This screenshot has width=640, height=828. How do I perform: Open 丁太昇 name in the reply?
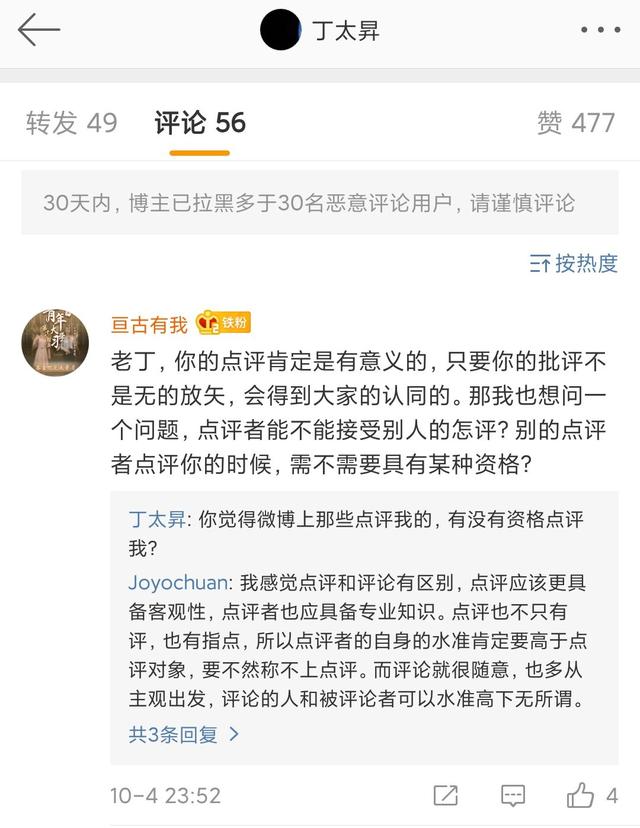pyautogui.click(x=157, y=520)
